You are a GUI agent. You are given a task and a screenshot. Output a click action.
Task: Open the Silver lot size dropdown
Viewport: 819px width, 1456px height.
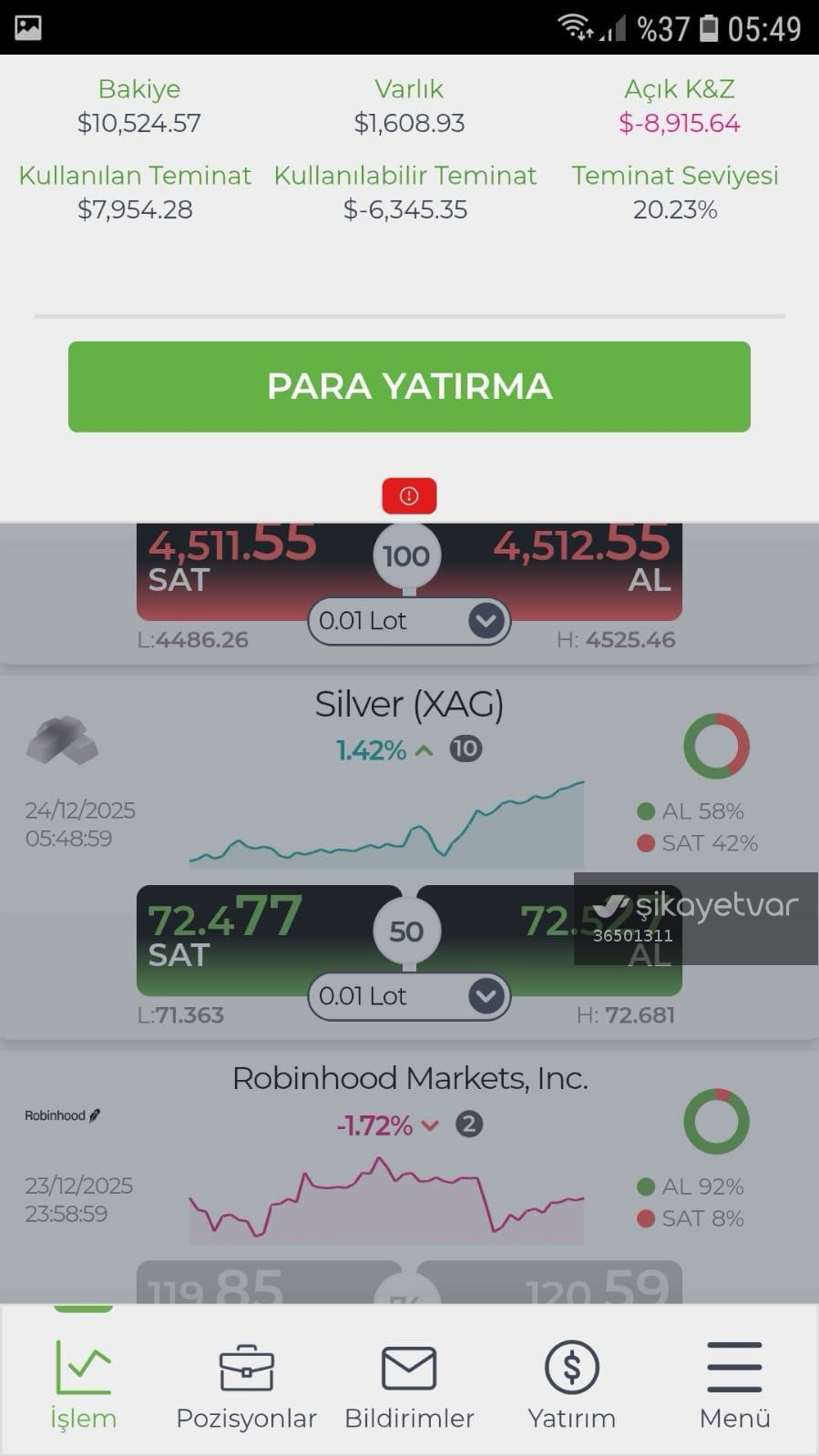click(x=409, y=996)
